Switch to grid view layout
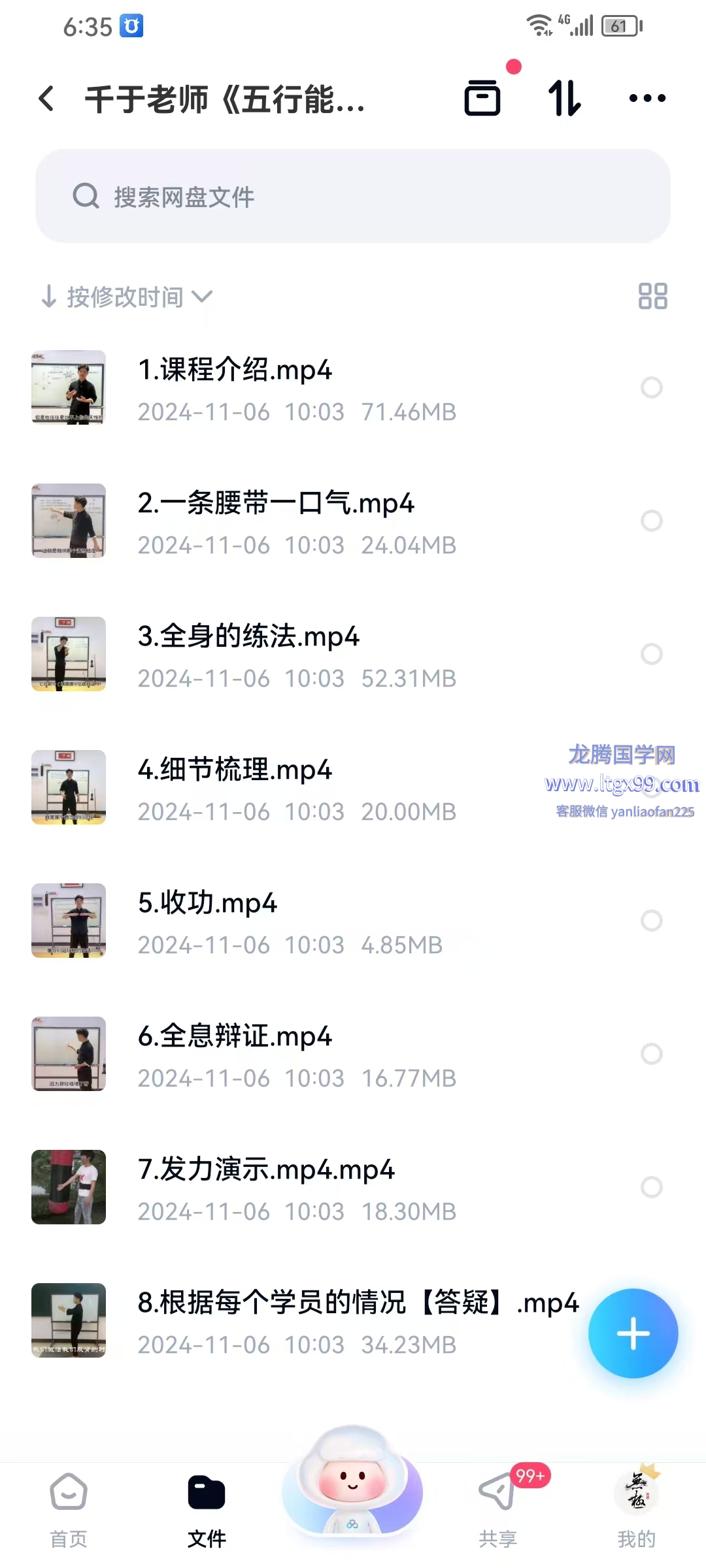Viewport: 706px width, 1568px height. 652,296
